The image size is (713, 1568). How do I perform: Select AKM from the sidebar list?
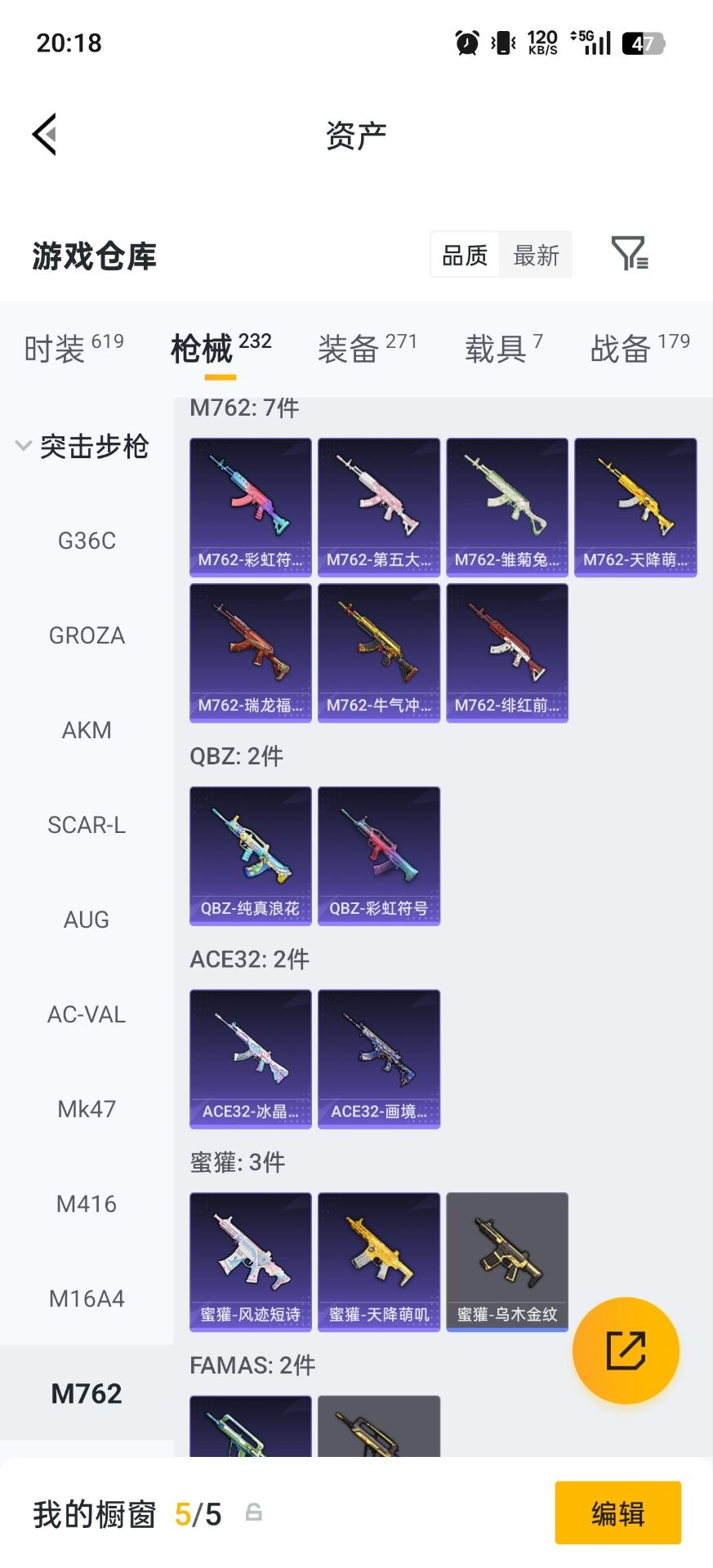click(x=87, y=730)
